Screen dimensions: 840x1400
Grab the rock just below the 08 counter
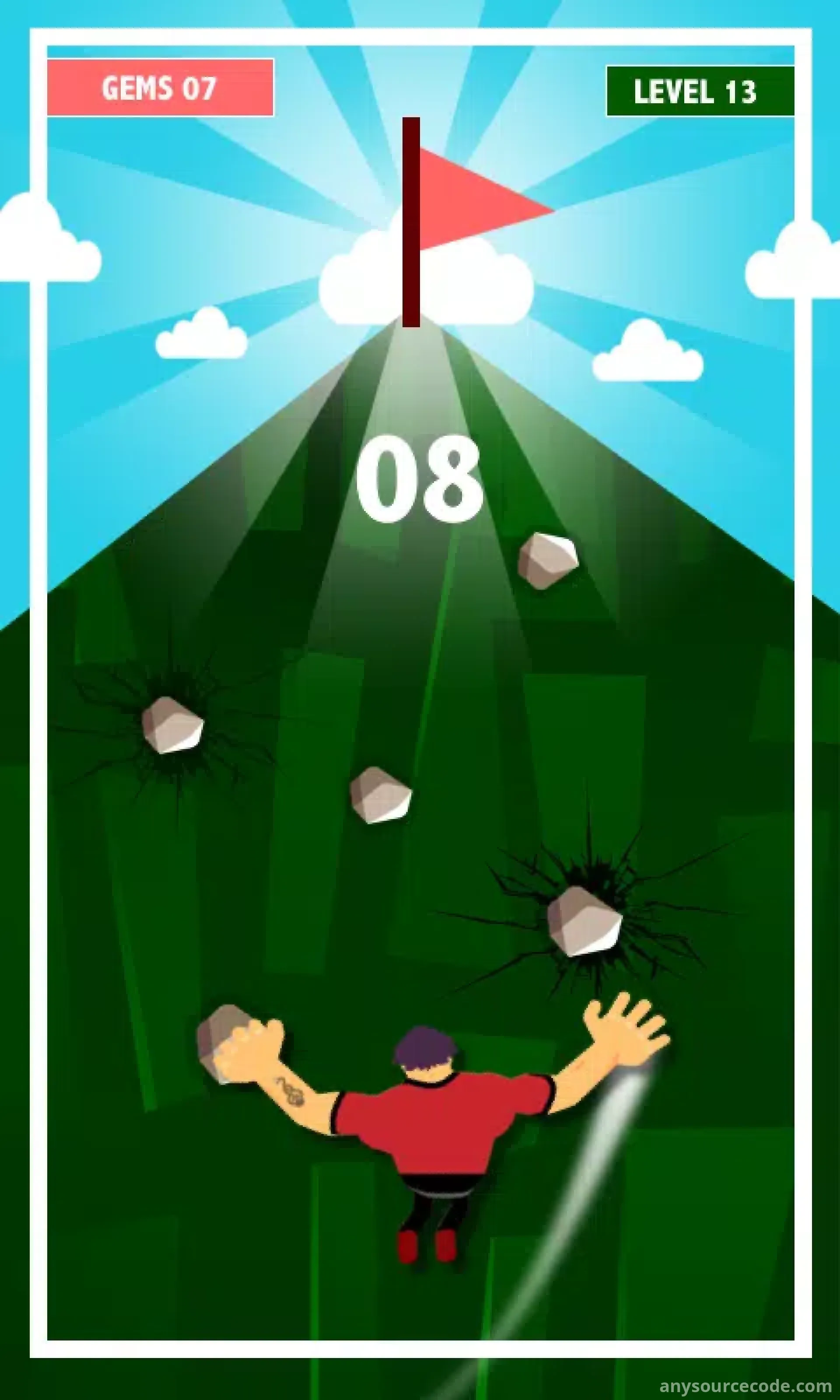[x=547, y=560]
